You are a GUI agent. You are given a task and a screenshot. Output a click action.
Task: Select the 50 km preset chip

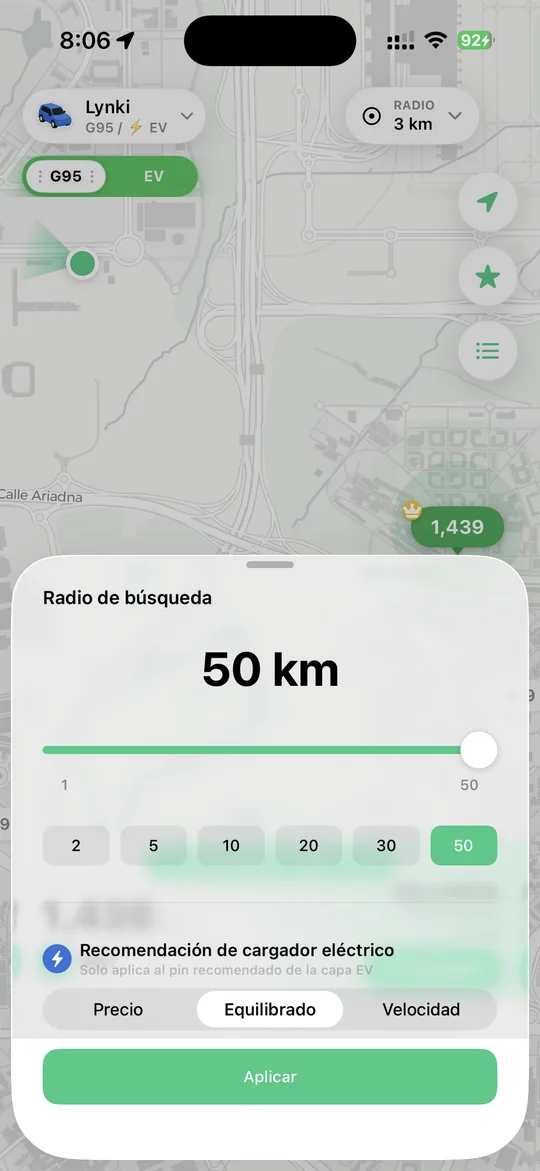464,845
